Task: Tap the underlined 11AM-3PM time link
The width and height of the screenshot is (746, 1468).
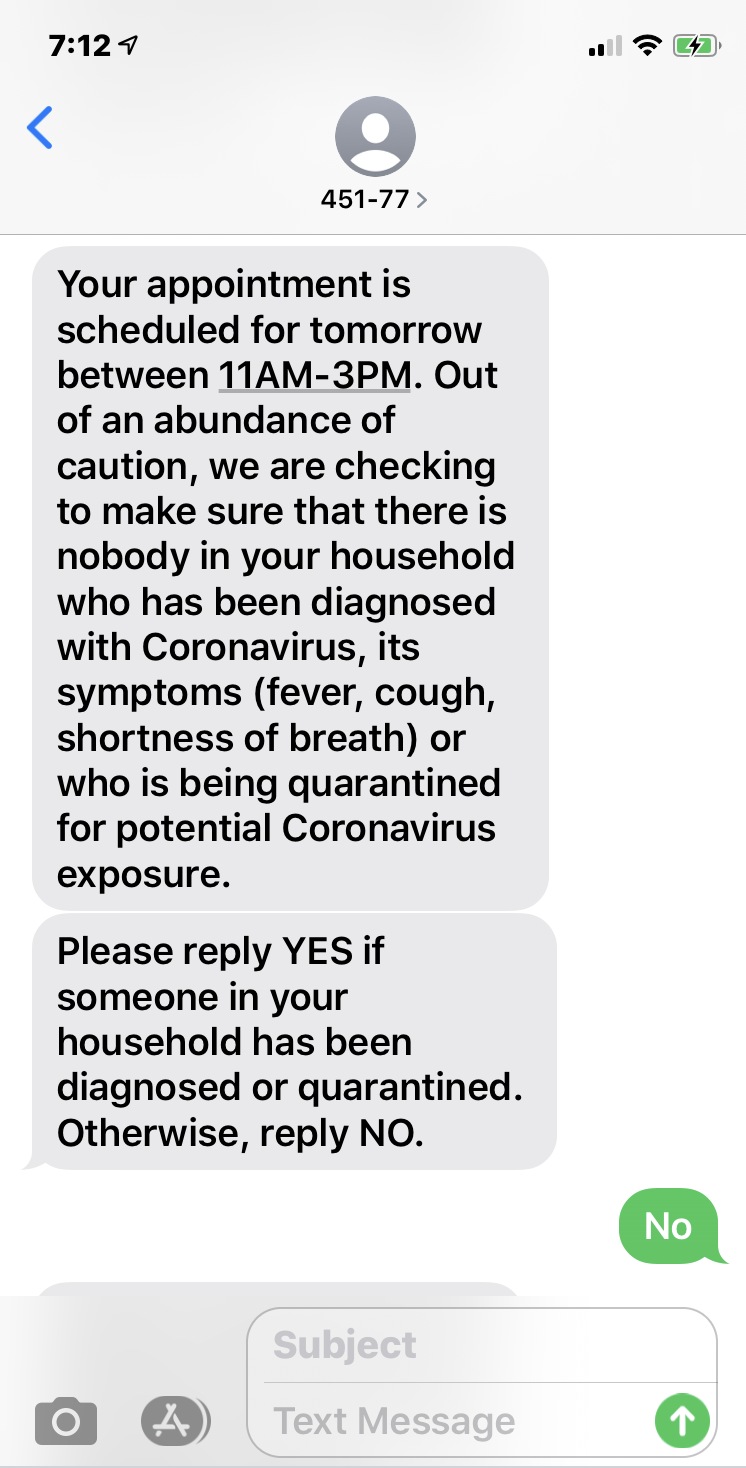Action: 315,375
